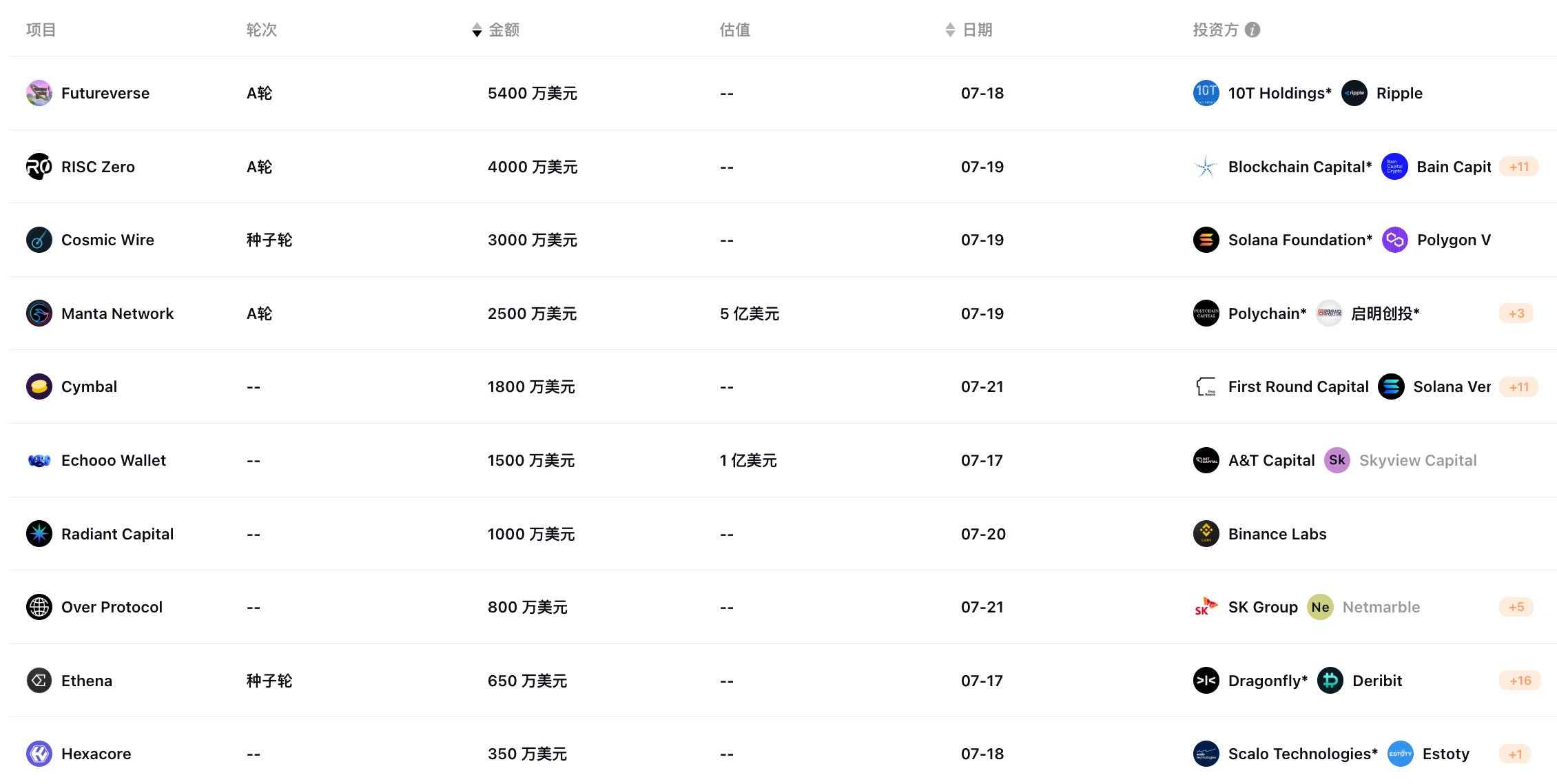Open the Futureverse project row
The height and width of the screenshot is (784, 1557).
point(782,93)
